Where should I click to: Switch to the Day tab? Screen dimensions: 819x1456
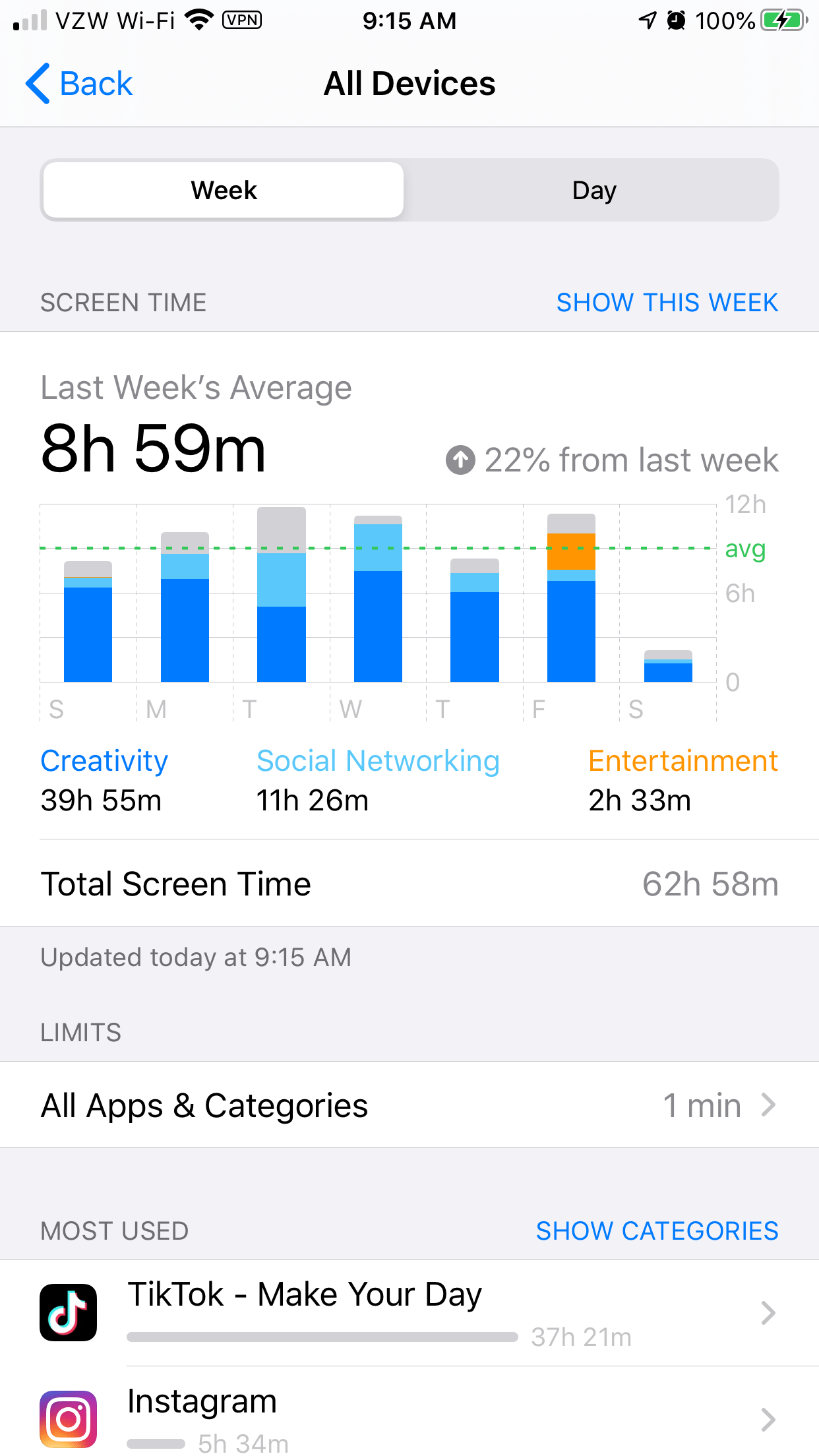coord(593,190)
